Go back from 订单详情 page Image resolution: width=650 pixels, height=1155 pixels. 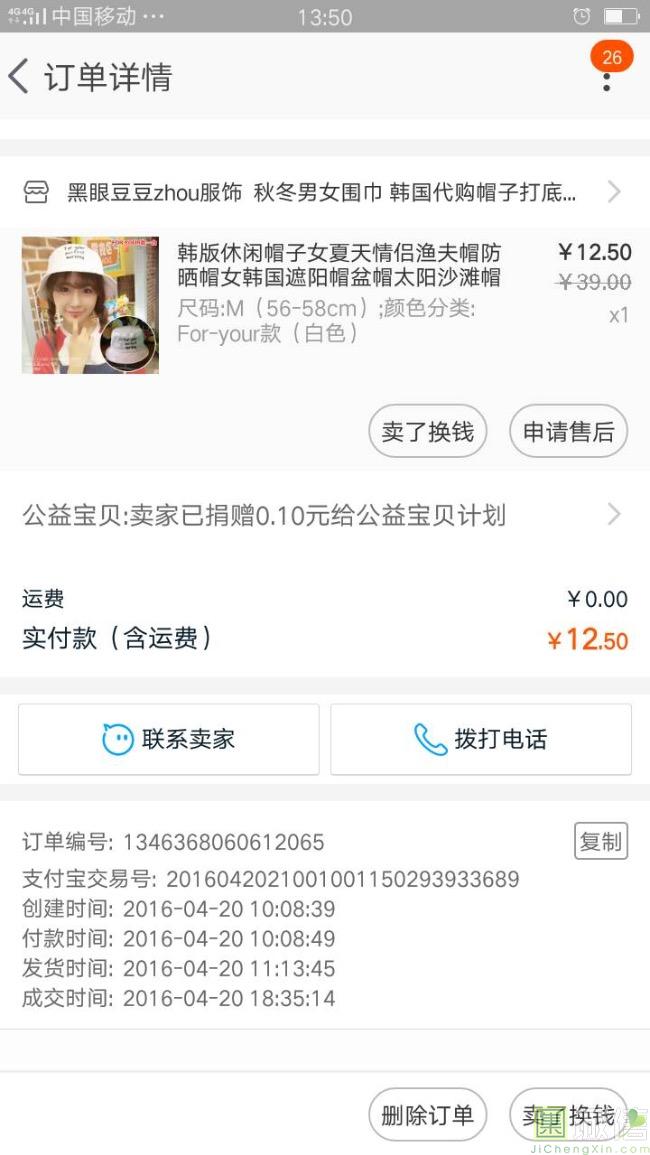(x=20, y=76)
